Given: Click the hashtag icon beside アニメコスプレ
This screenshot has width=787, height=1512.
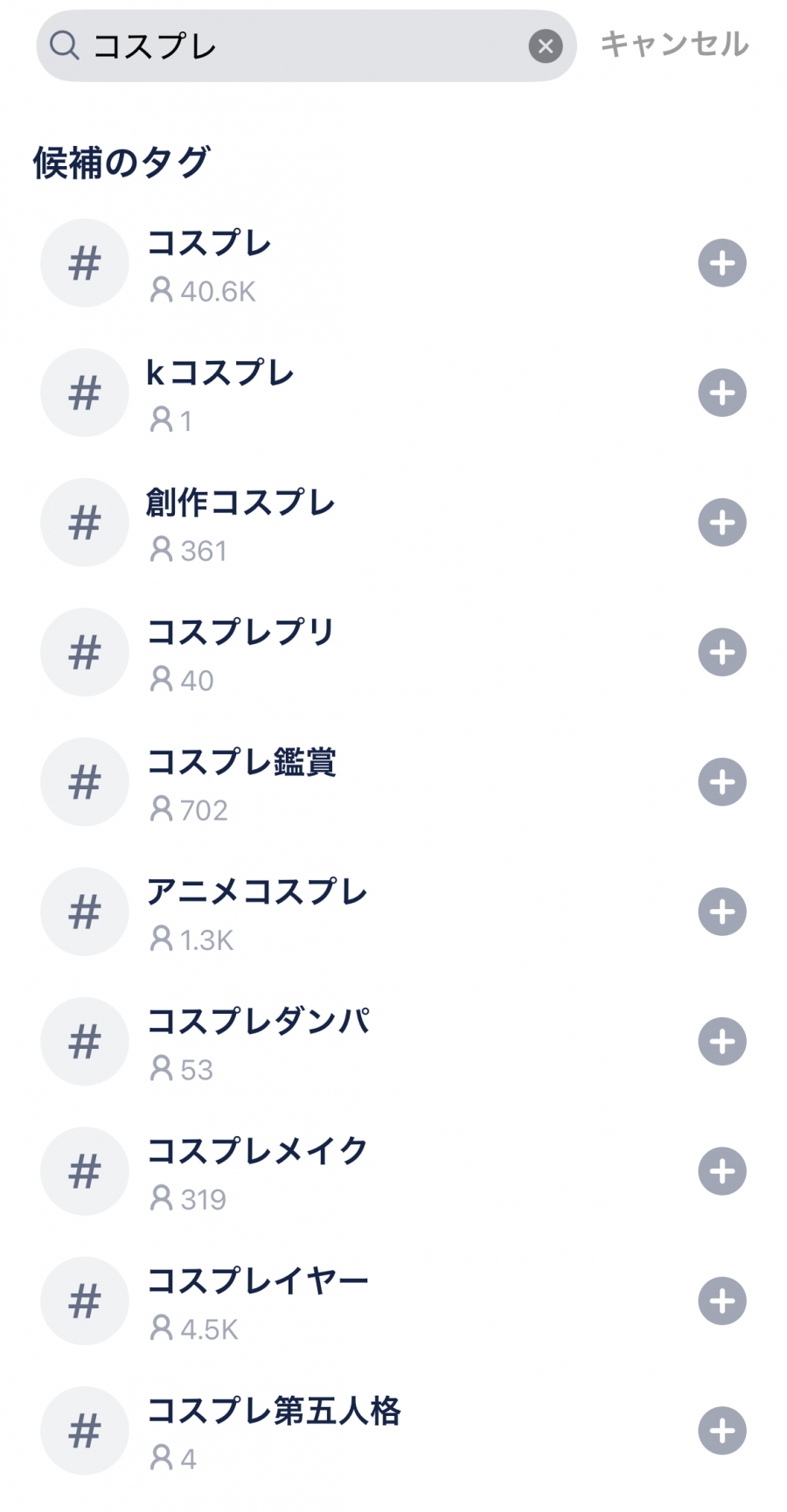Looking at the screenshot, I should click(84, 912).
